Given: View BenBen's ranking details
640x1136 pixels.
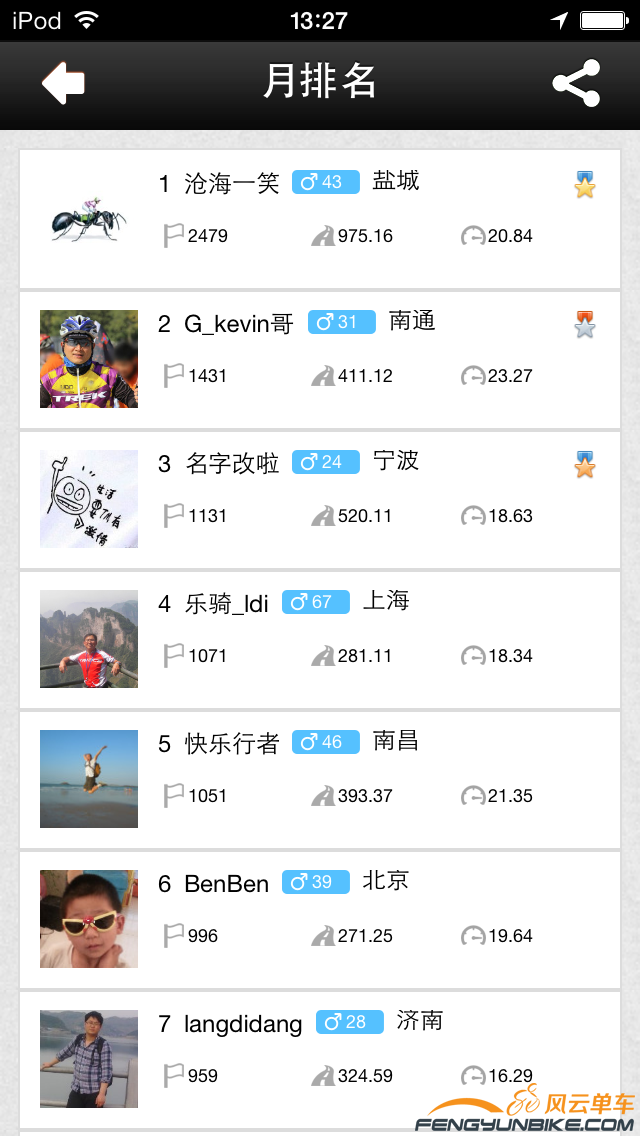Looking at the screenshot, I should [320, 919].
